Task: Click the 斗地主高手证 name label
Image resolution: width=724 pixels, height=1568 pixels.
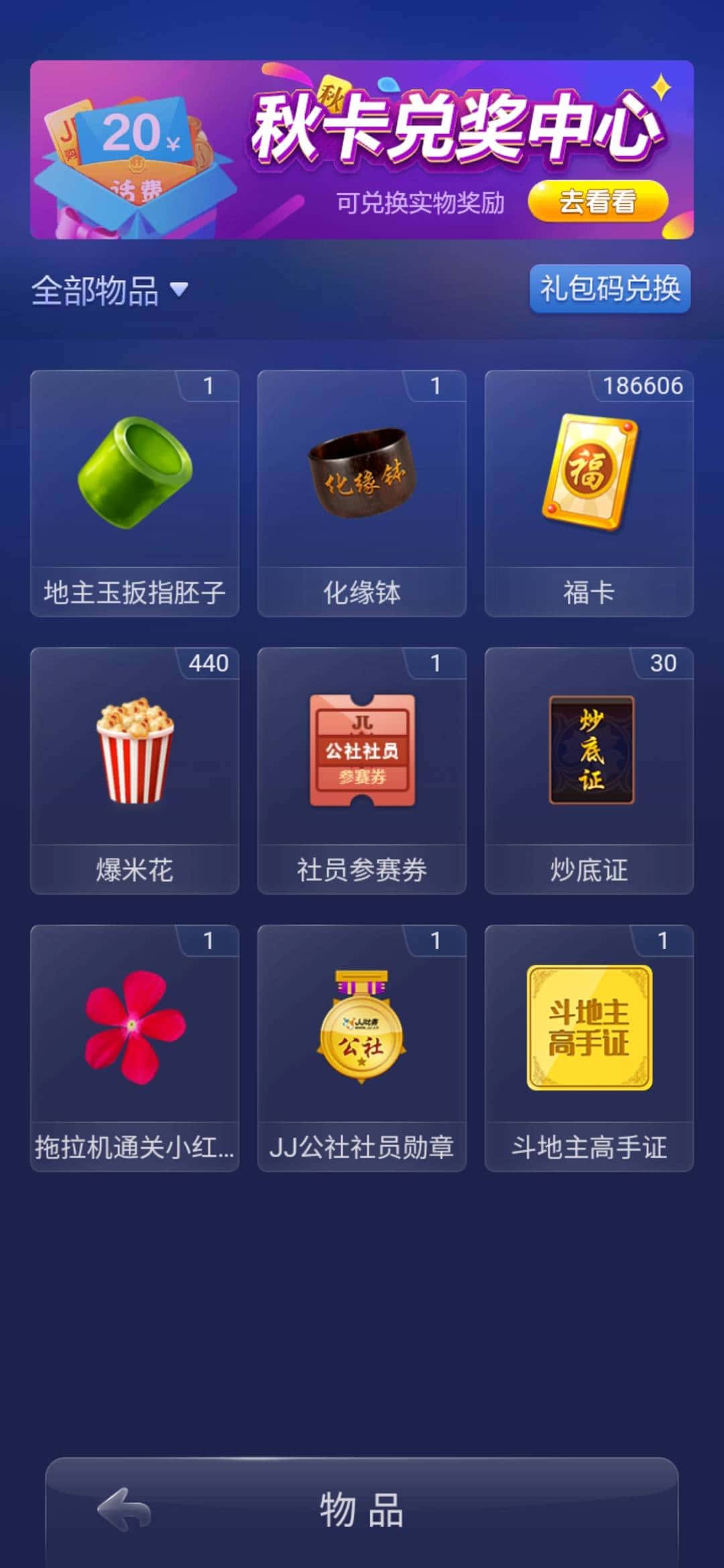Action: (x=588, y=1142)
